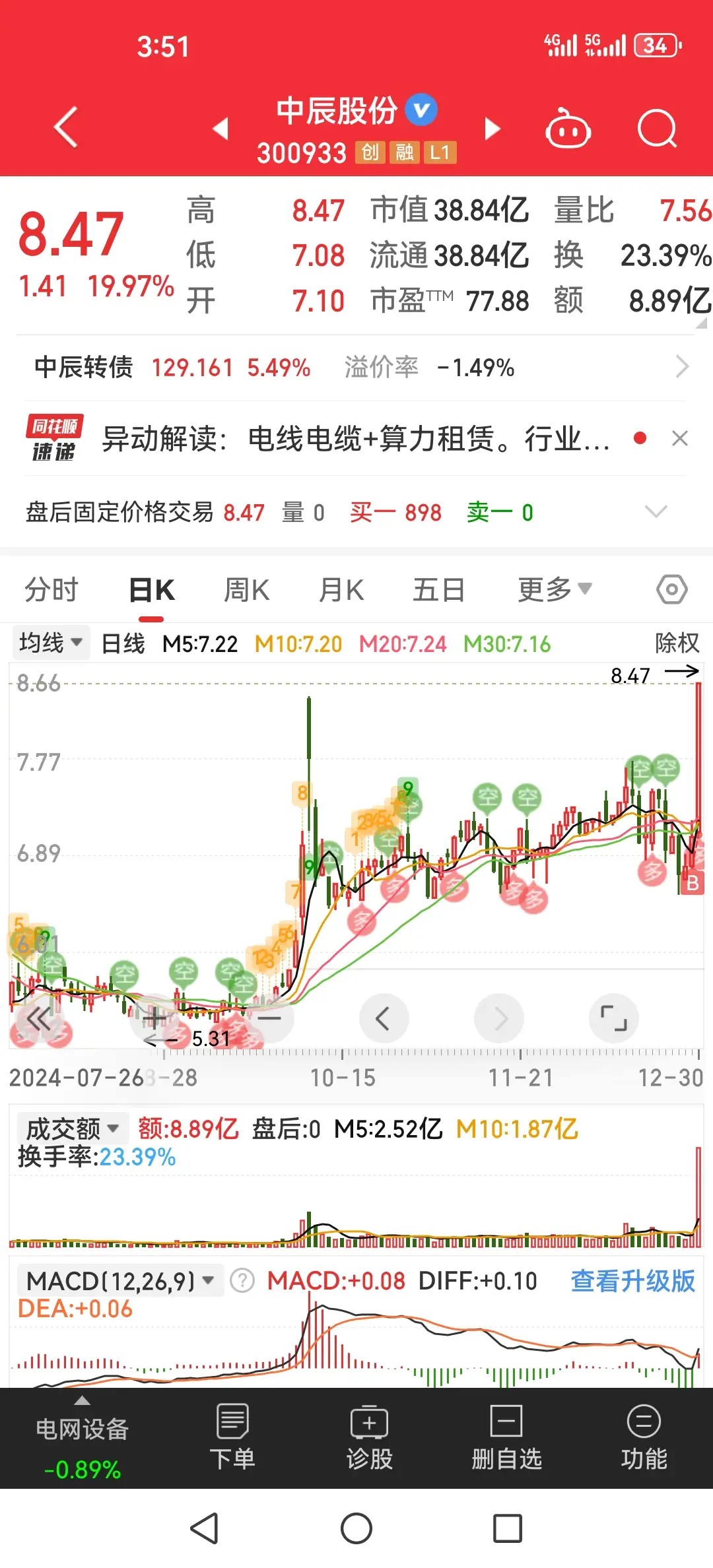The height and width of the screenshot is (1568, 713).
Task: Dismiss the 异动解读 news banner
Action: 679,438
